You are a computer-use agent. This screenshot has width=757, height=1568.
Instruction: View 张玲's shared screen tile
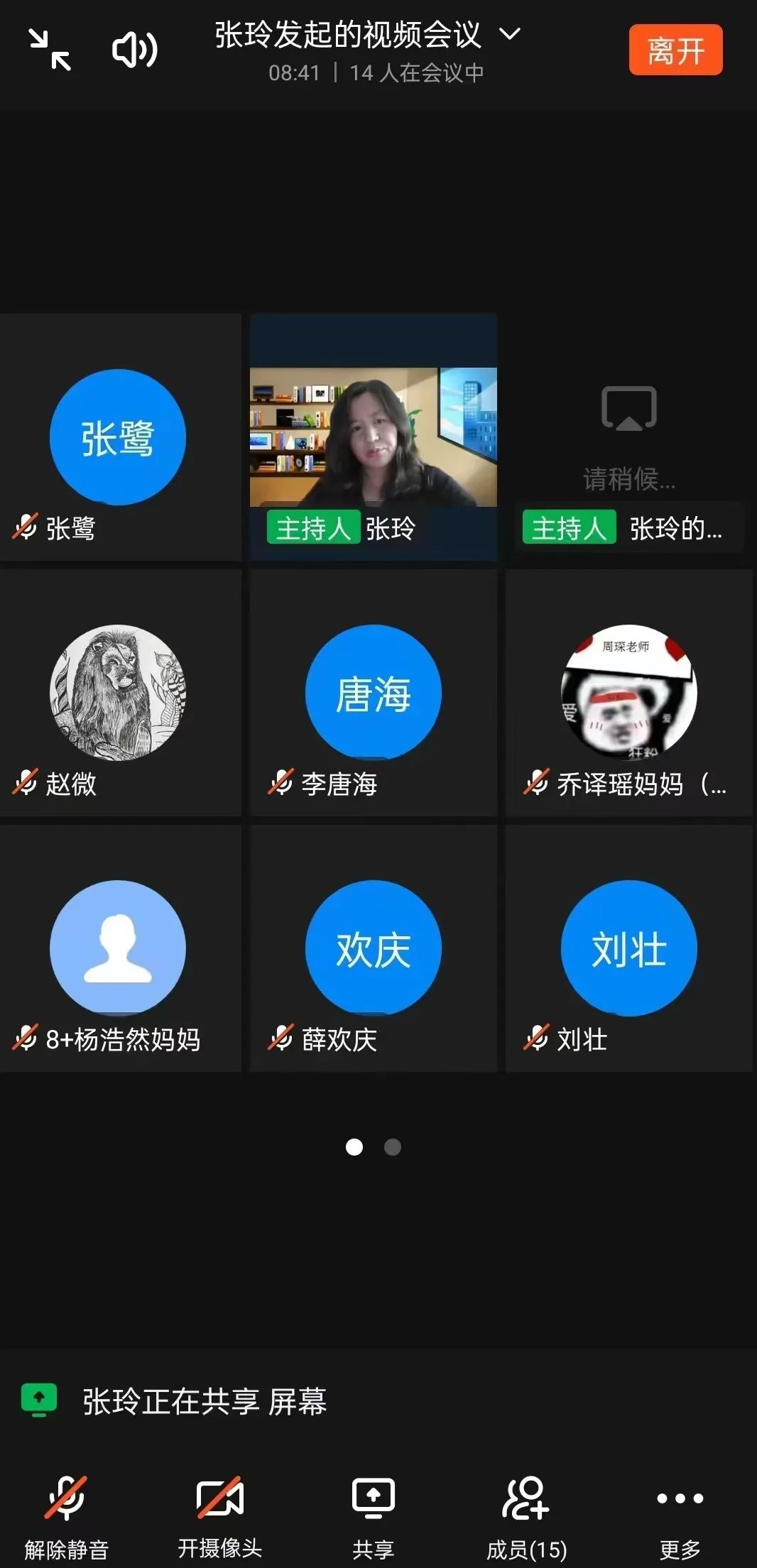pos(628,437)
